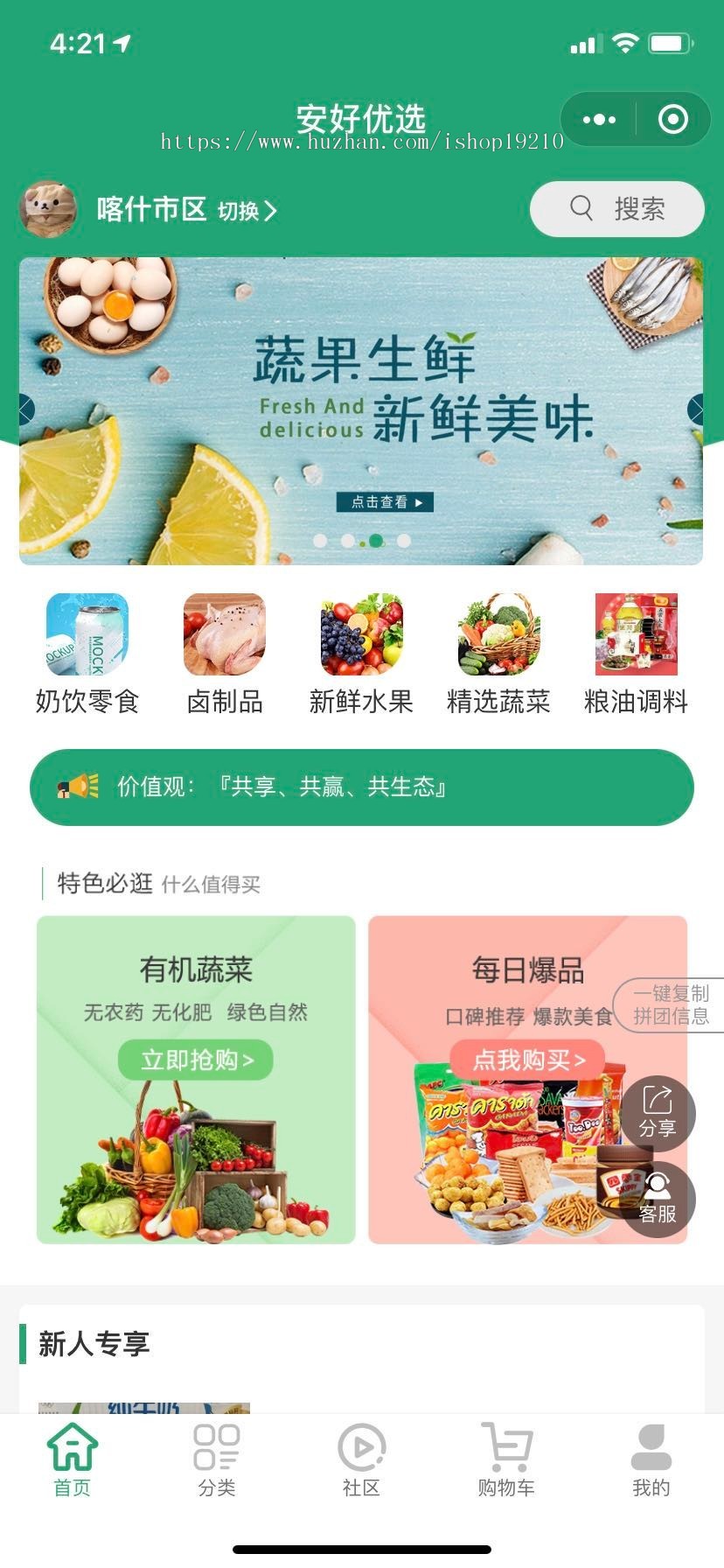
Task: Copy group-buy info with 一键复制拼团信息
Action: click(x=671, y=1004)
